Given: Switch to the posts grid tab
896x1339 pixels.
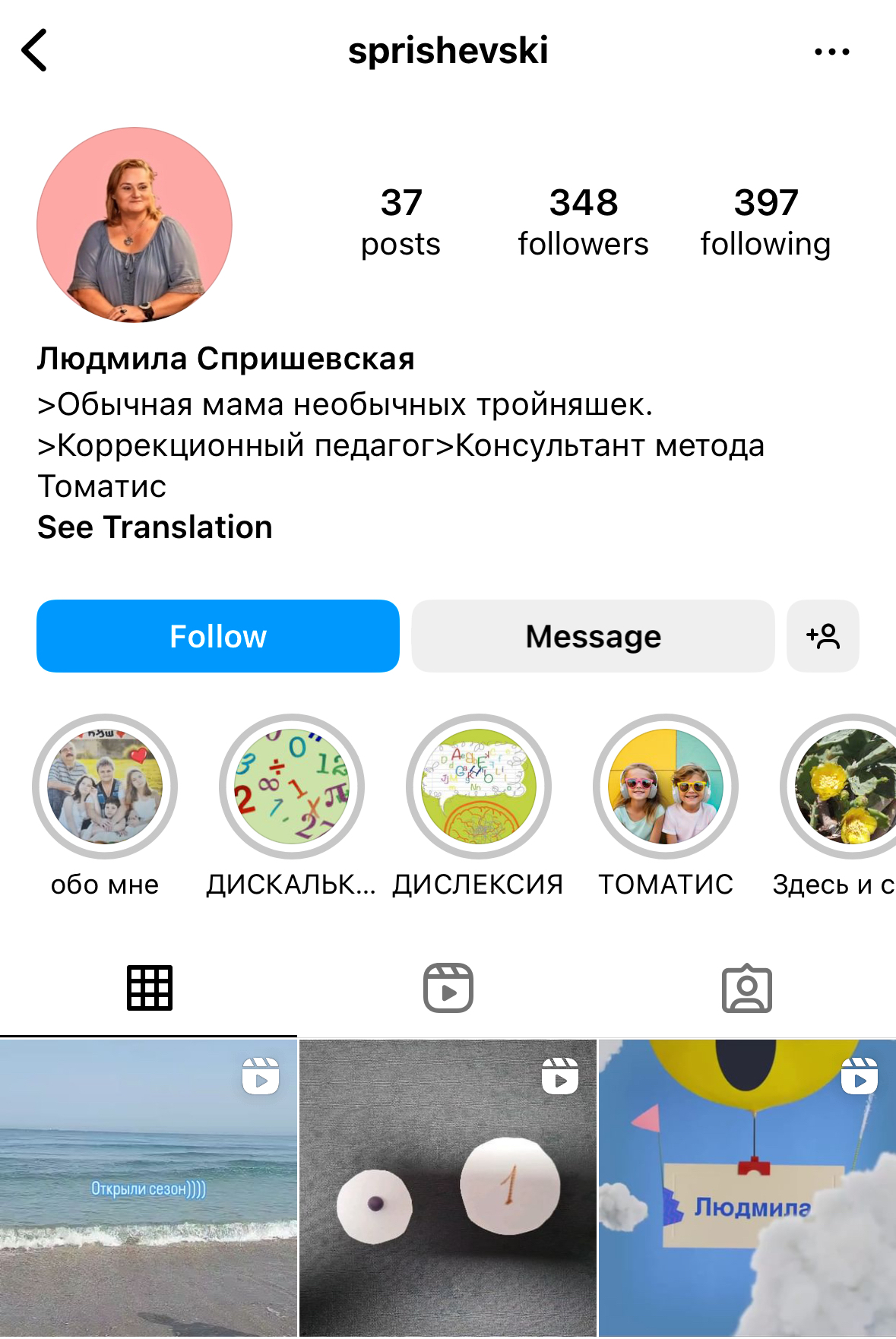Looking at the screenshot, I should 150,988.
